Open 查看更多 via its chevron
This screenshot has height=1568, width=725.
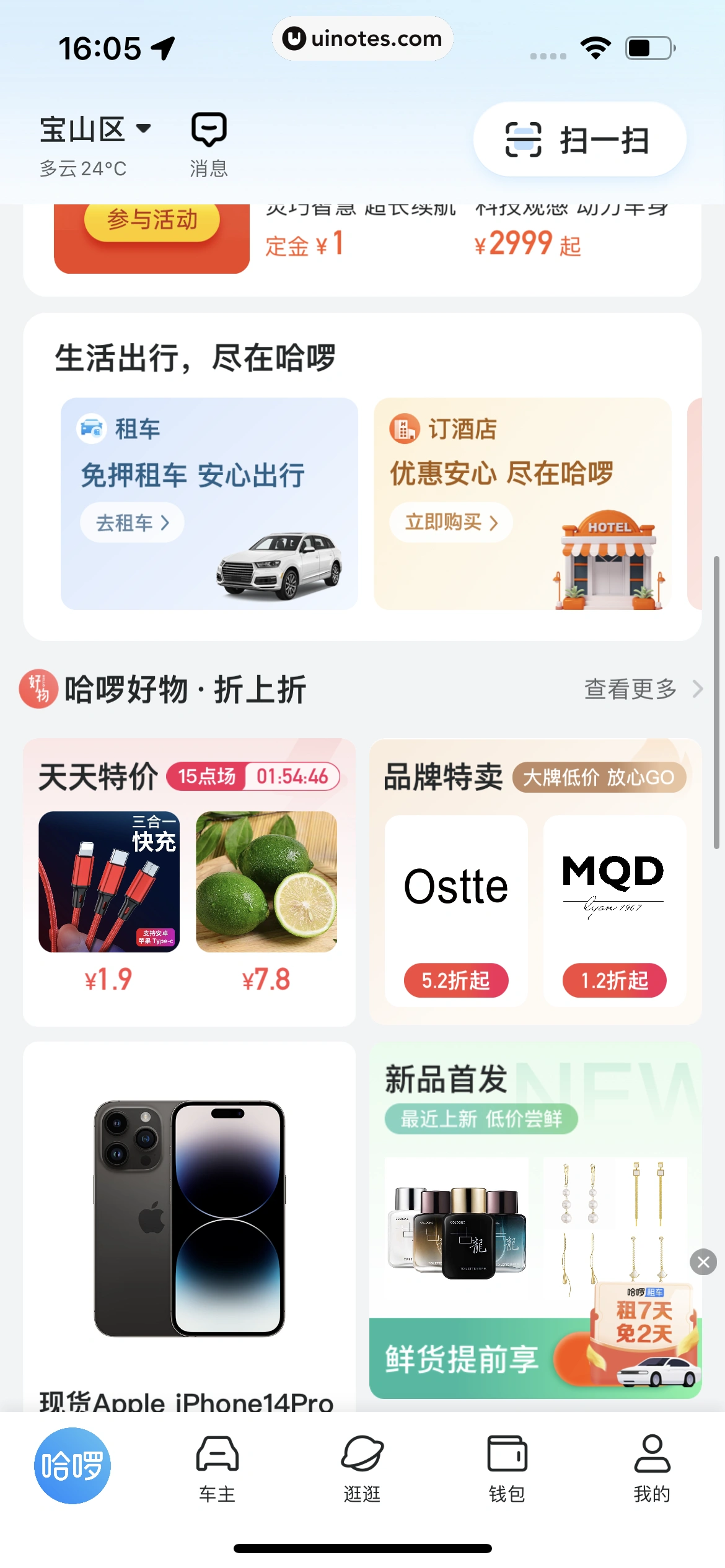click(x=698, y=689)
